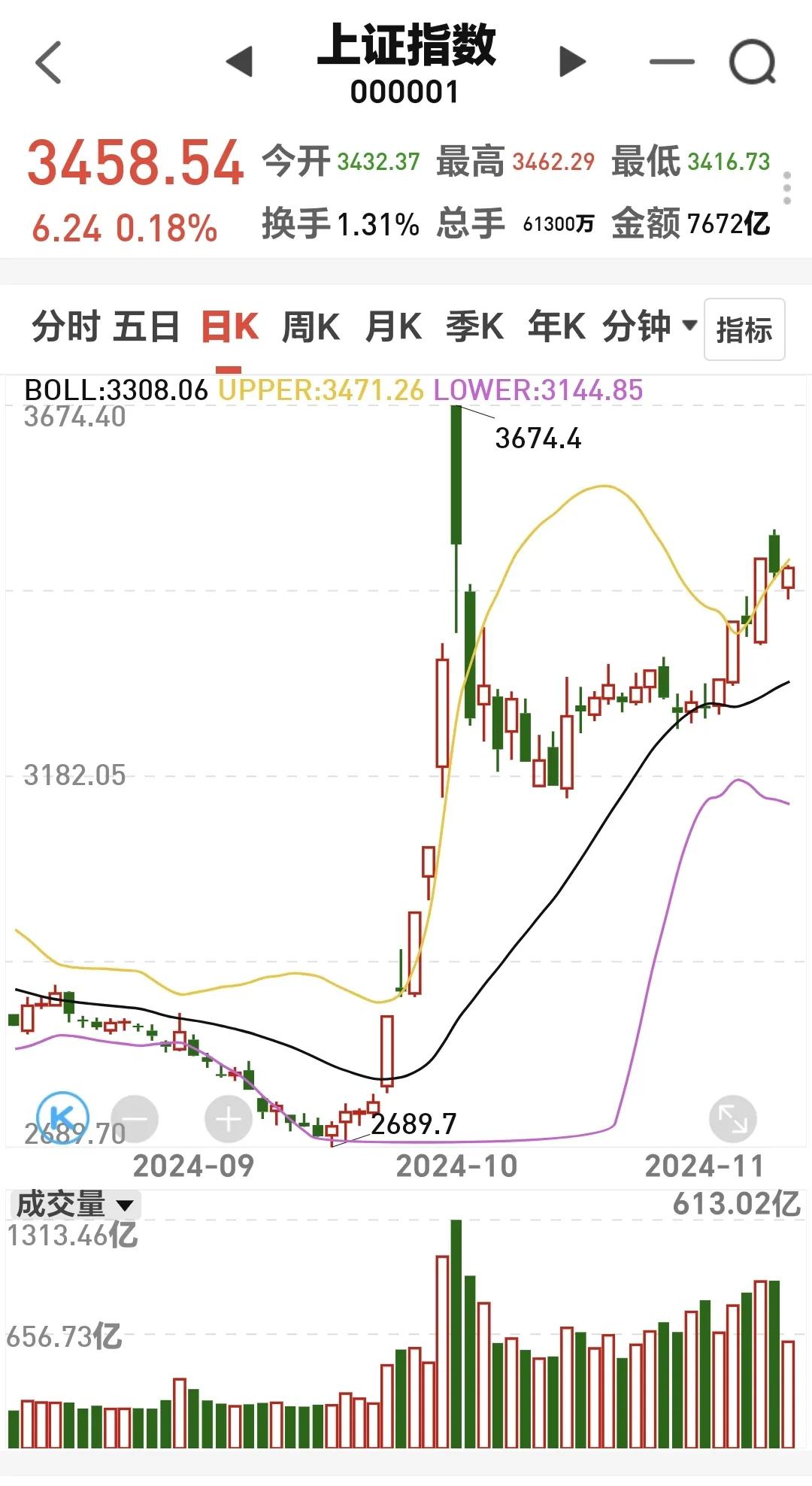Expand the 分钟 interval dropdown
Screen dimensions: 812x1486
(650, 327)
